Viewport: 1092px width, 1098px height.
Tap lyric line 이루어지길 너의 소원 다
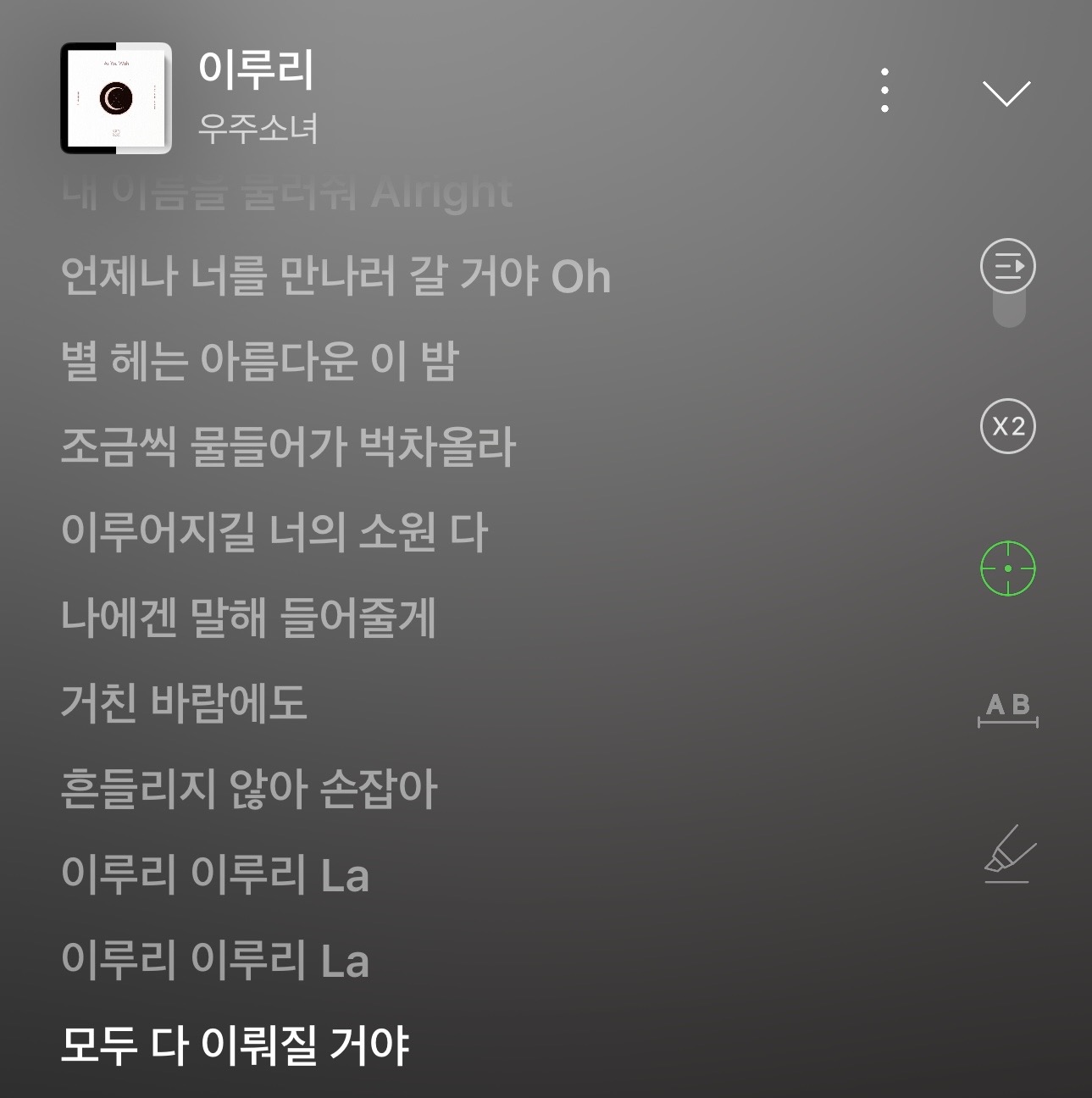click(274, 533)
